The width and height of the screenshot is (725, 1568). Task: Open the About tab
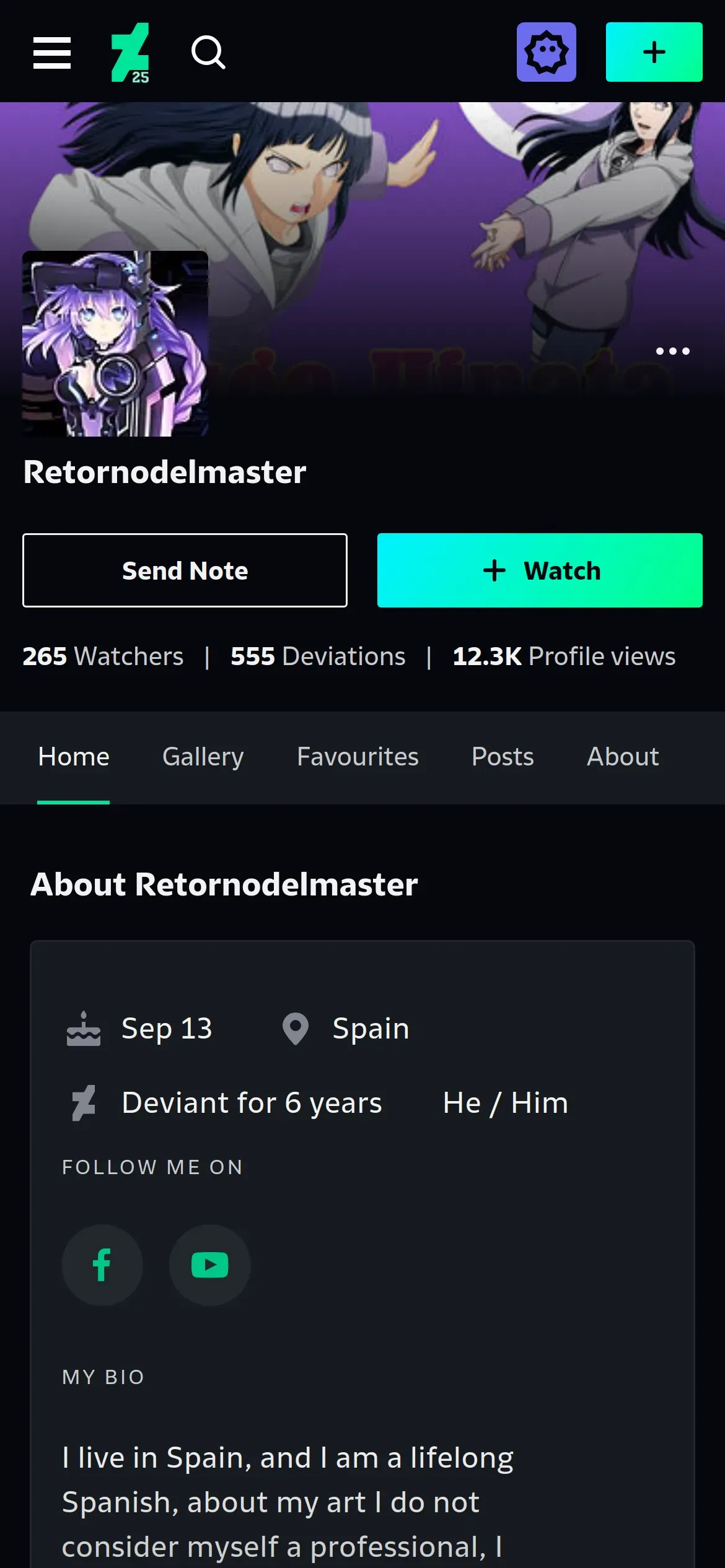623,757
